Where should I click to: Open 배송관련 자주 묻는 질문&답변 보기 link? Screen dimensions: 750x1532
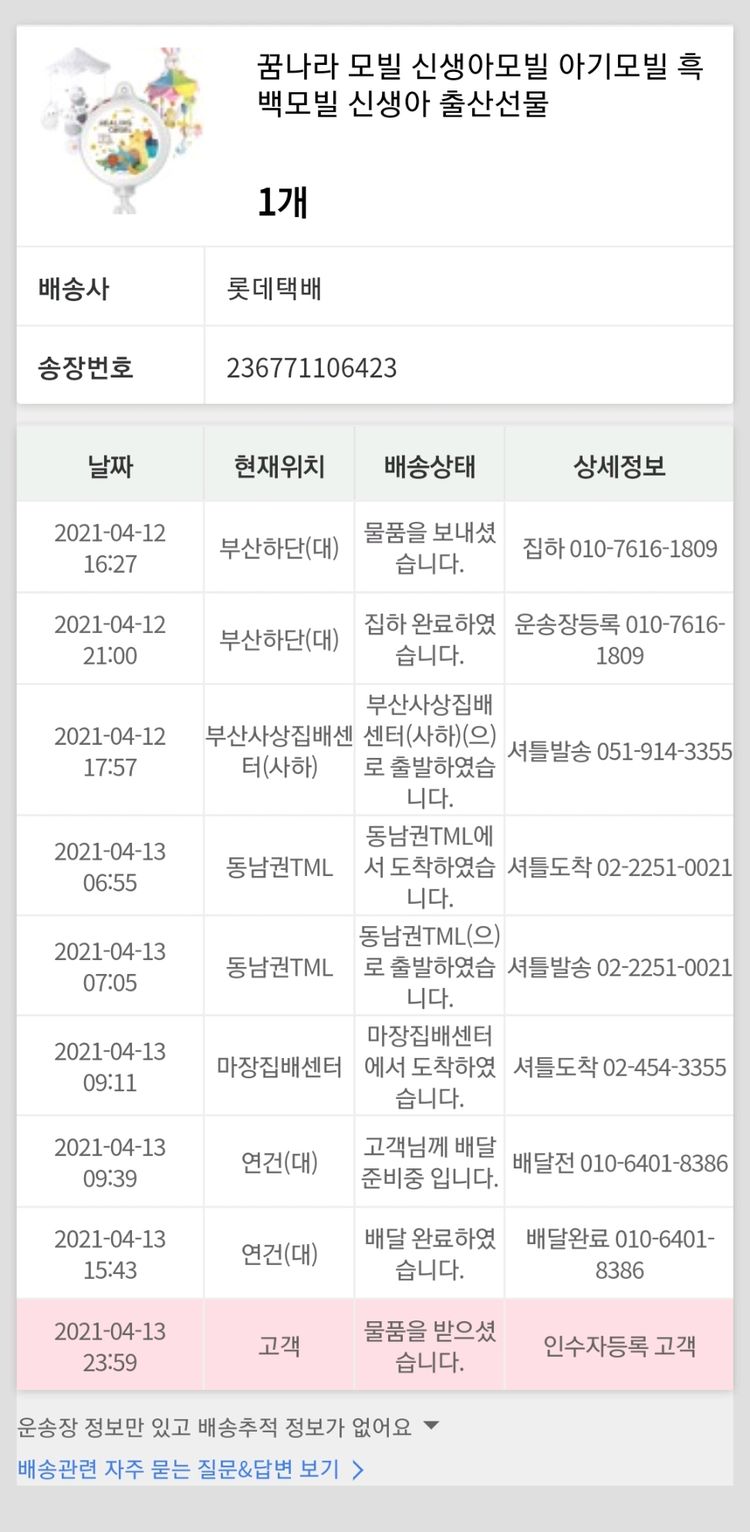click(x=190, y=1470)
